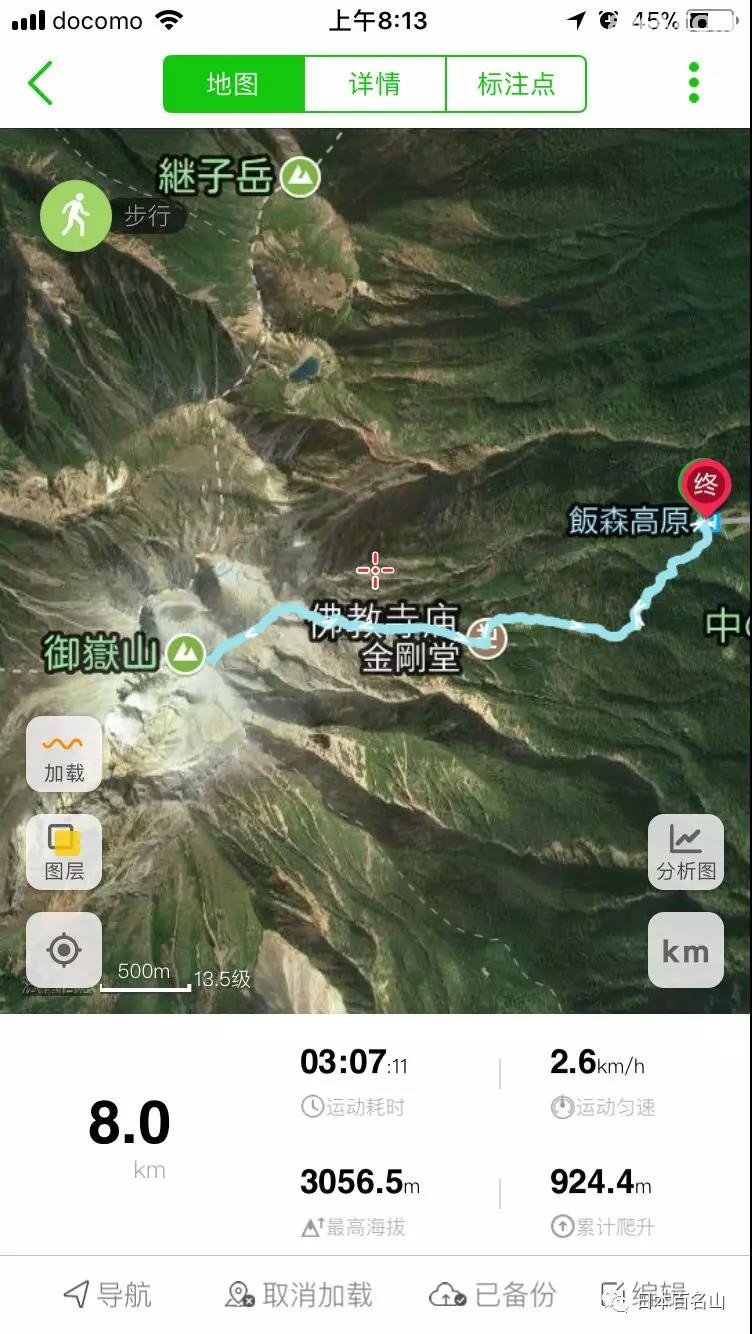Toggle the km distance unit button
Viewport: 752px width, 1334px height.
(686, 950)
